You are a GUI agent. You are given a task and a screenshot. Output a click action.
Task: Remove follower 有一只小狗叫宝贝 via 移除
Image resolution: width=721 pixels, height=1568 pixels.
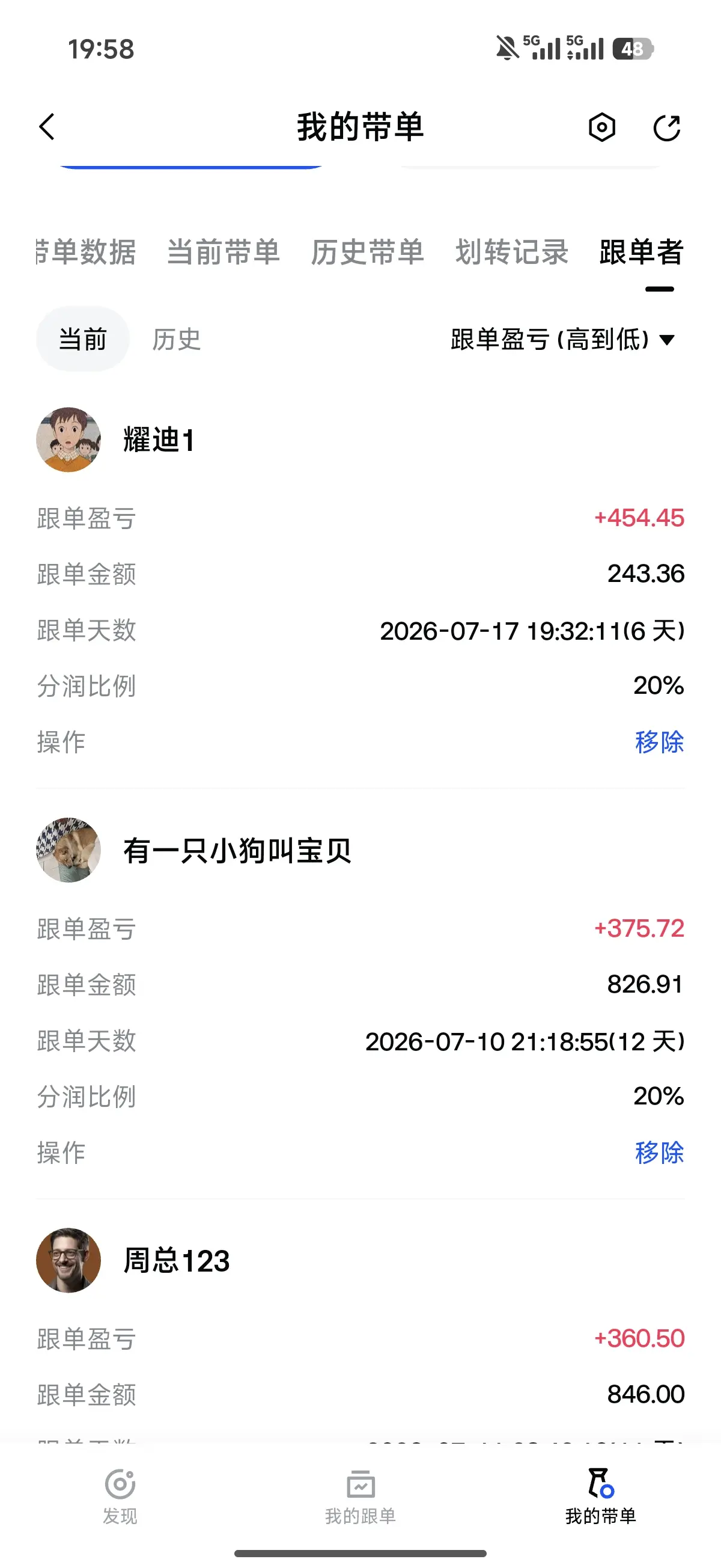pos(659,1152)
